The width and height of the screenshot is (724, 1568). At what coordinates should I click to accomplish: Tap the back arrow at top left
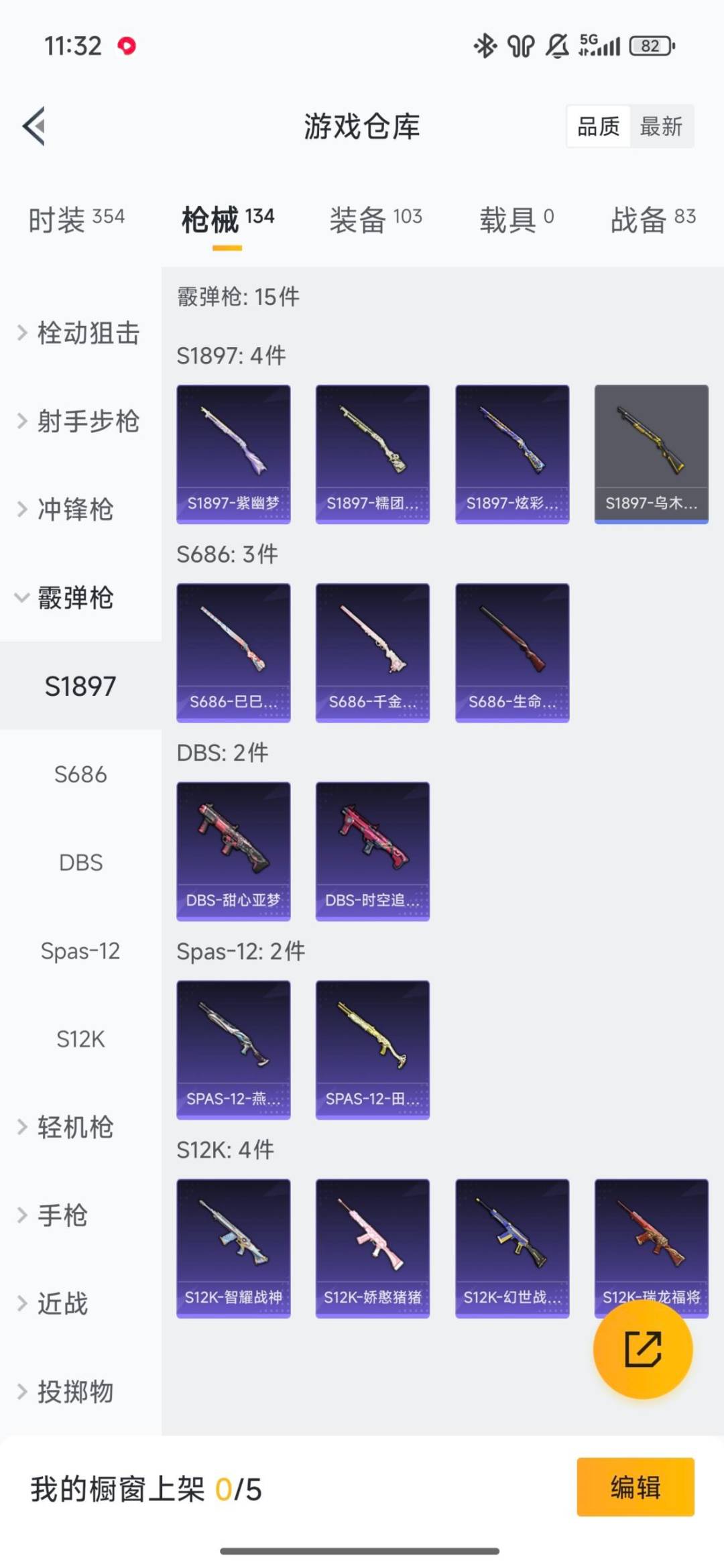coord(34,127)
